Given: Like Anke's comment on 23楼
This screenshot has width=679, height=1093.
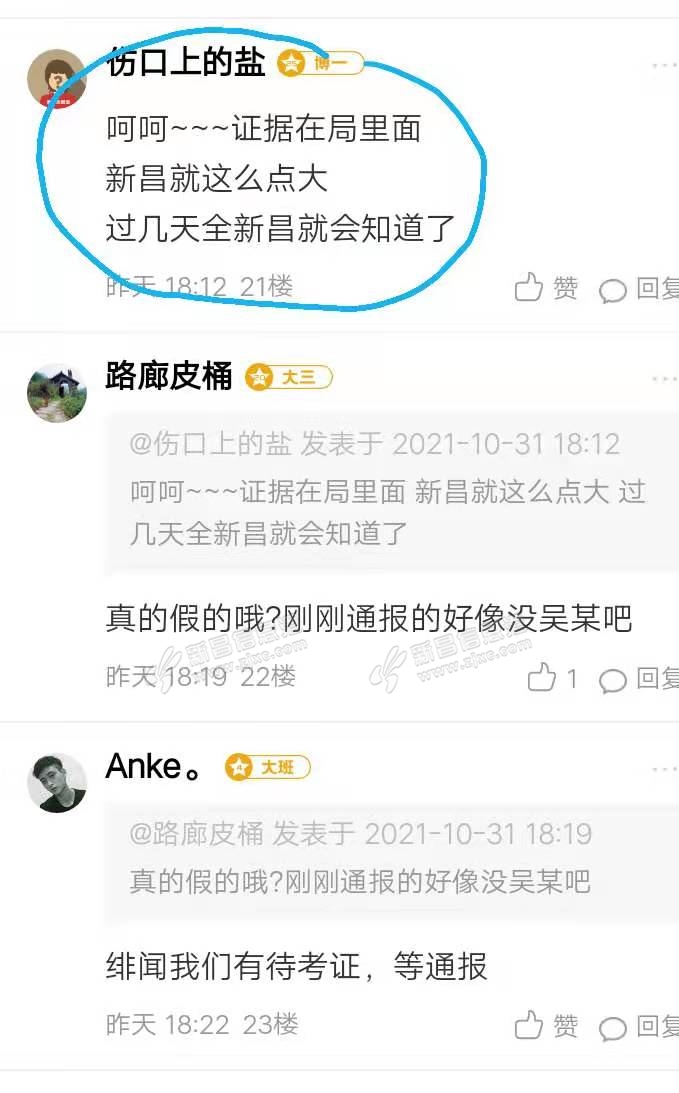Looking at the screenshot, I should (x=545, y=1026).
